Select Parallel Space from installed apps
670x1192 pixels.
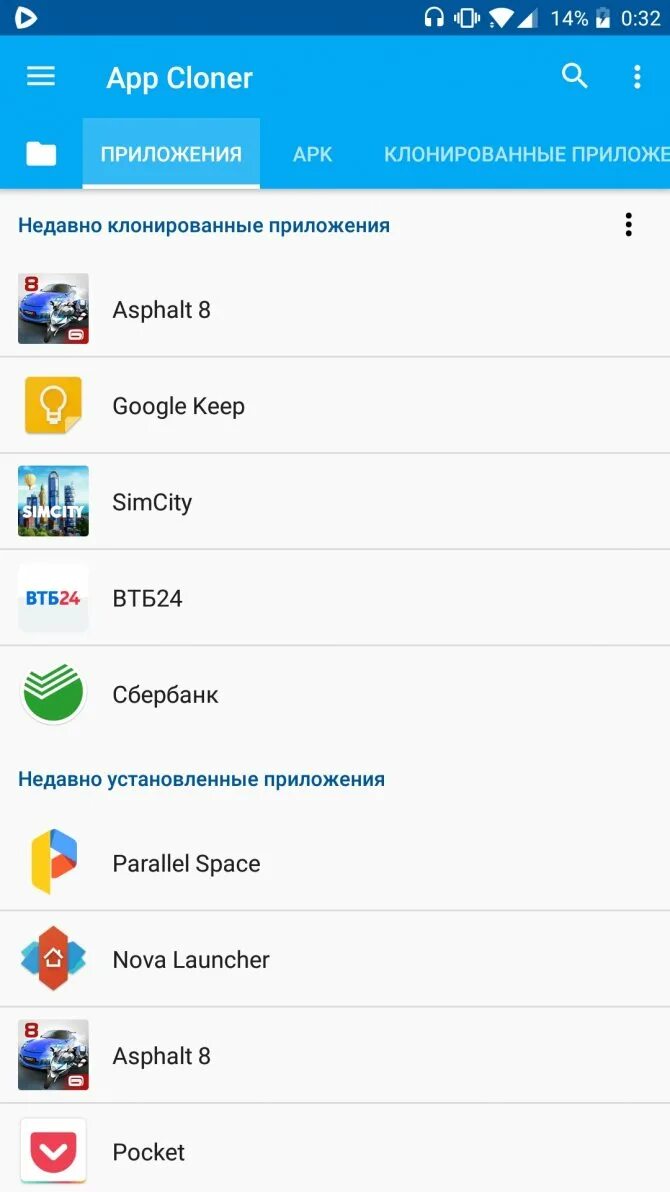click(x=335, y=863)
